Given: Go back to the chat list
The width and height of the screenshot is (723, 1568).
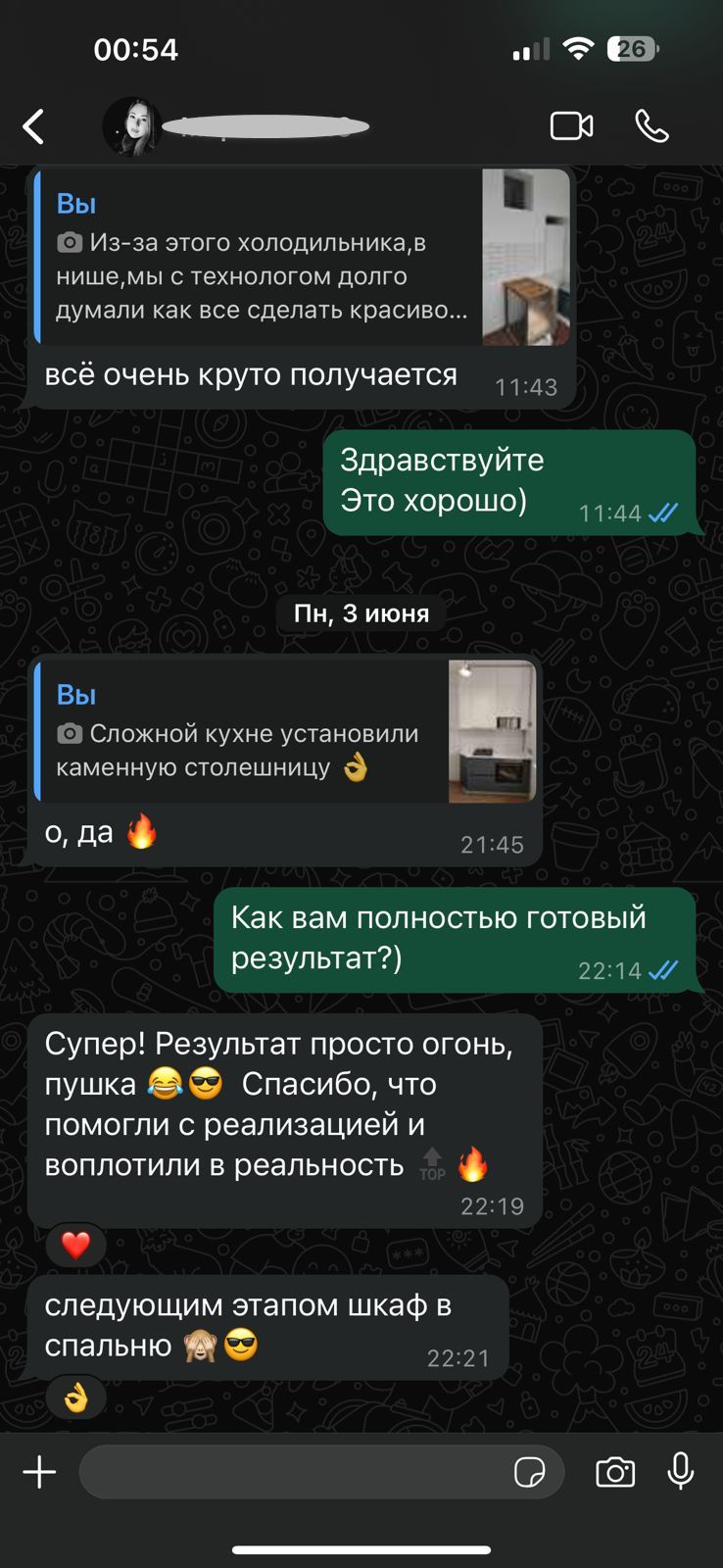Looking at the screenshot, I should point(33,126).
